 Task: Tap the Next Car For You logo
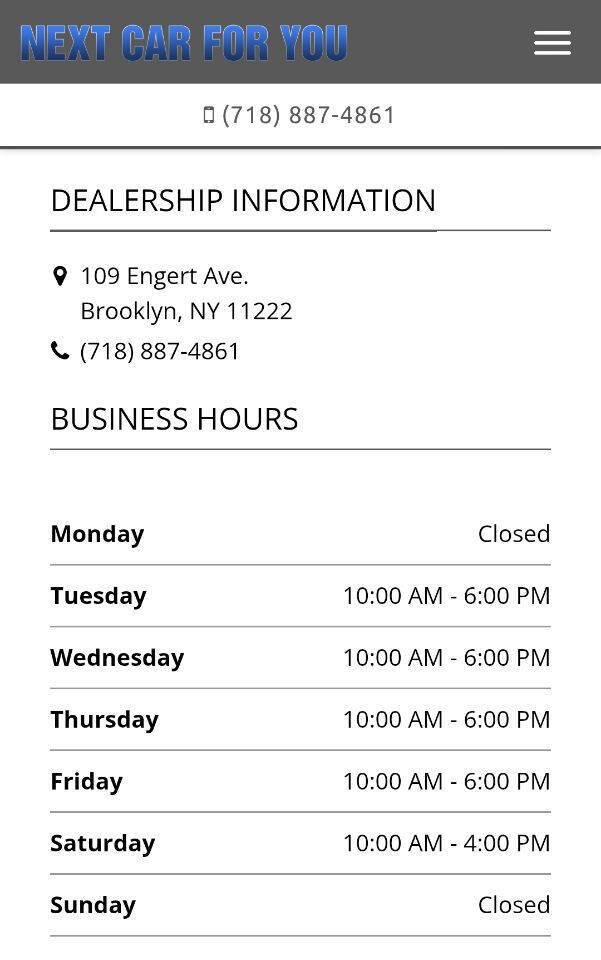pos(184,43)
